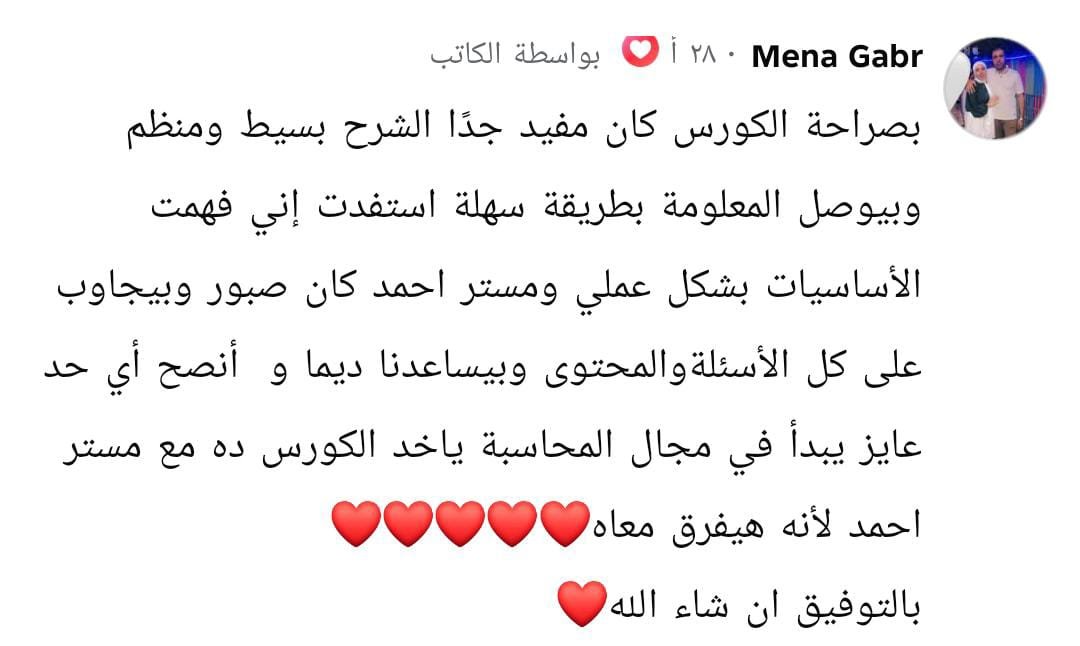Open the Mena Gabr name link

pos(836,56)
